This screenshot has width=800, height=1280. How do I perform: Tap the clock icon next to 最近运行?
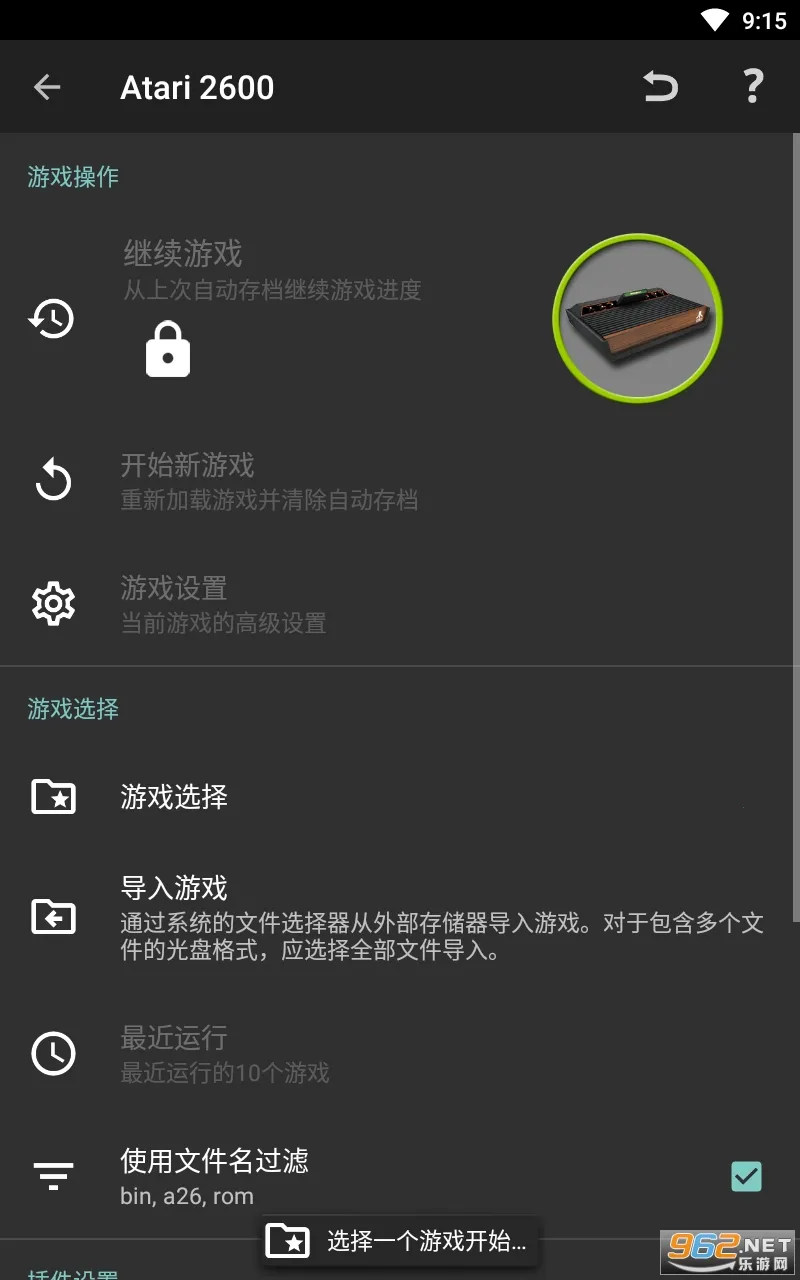coord(53,1053)
